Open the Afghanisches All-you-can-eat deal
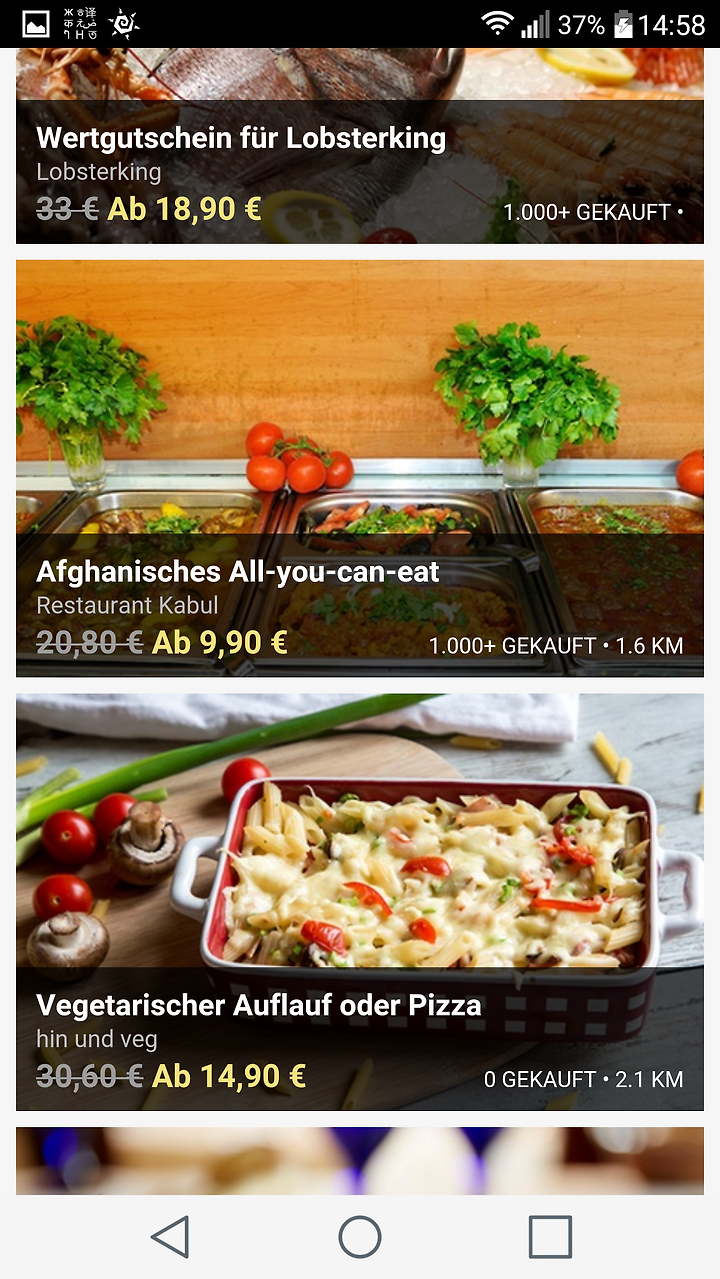 [x=360, y=468]
